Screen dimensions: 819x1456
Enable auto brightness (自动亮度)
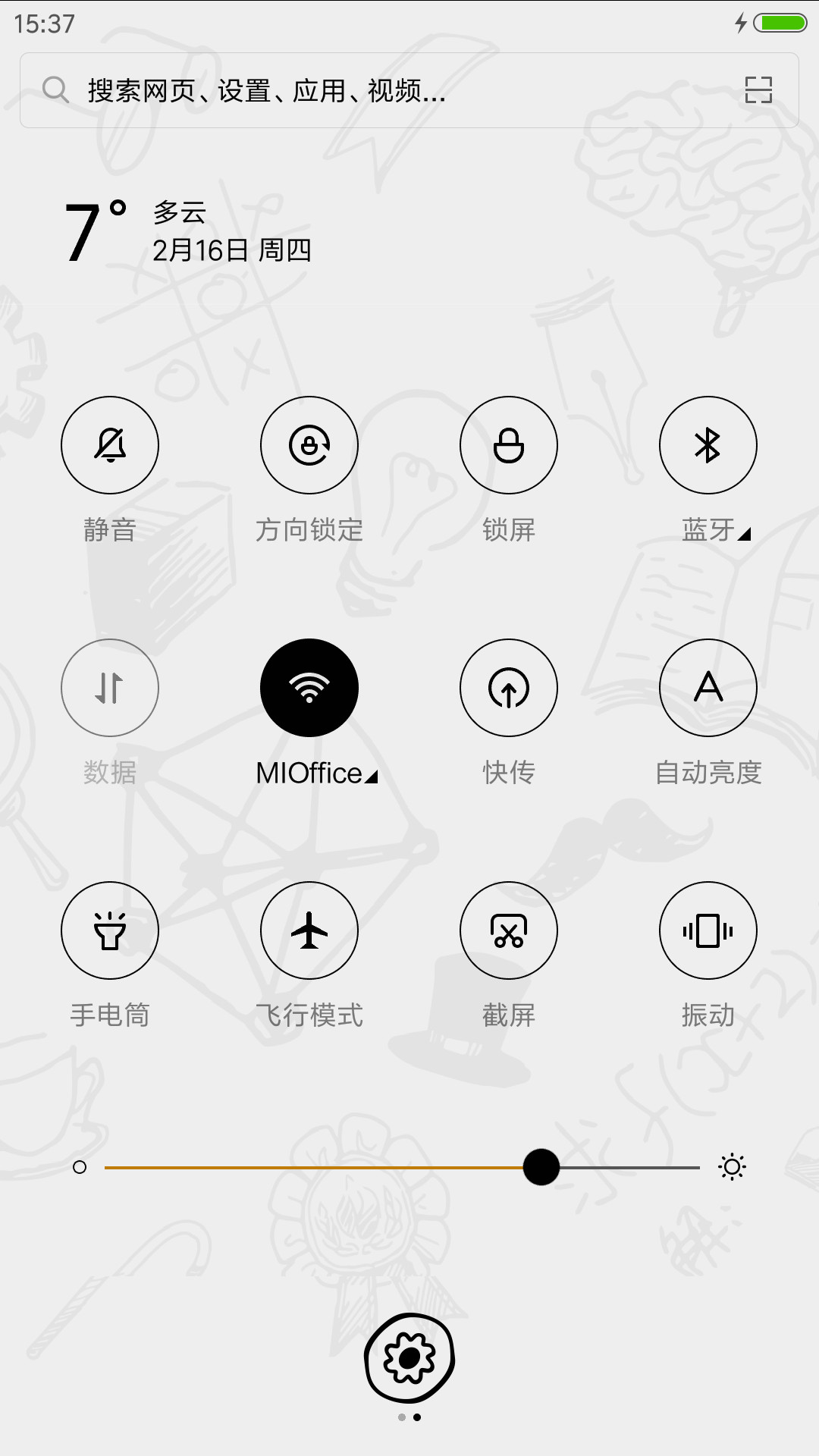708,688
